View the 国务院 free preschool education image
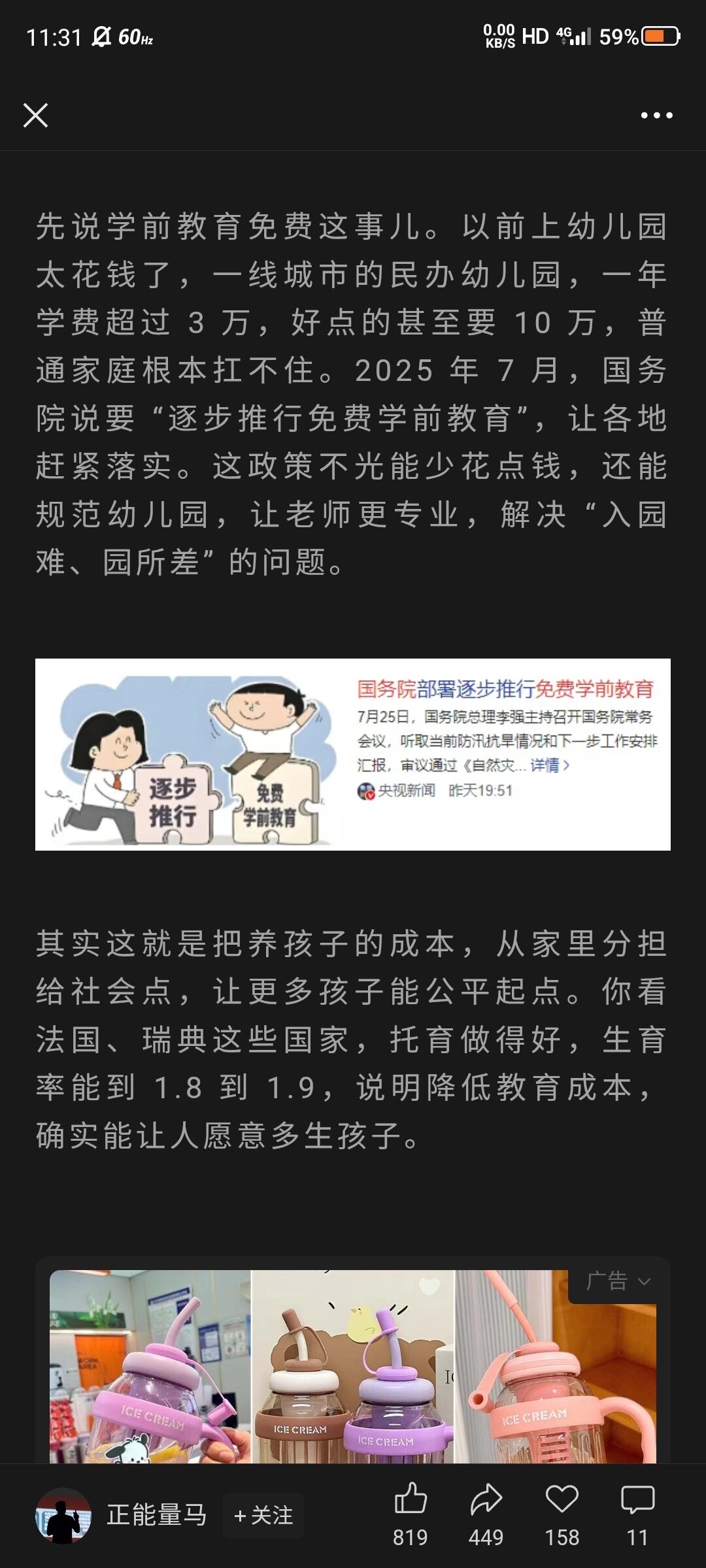Screen dimensions: 706x1568 click(353, 755)
